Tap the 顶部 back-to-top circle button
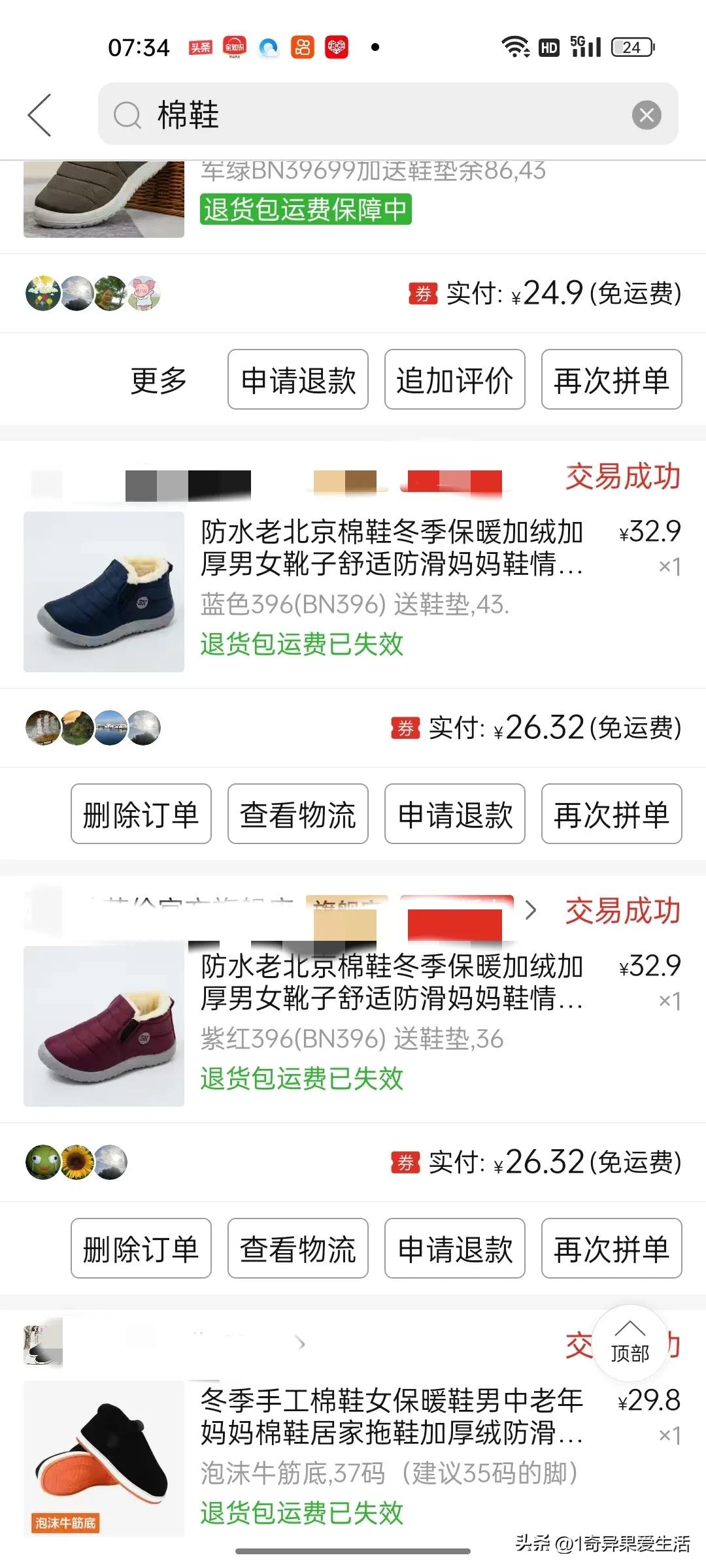The width and height of the screenshot is (706, 1568). (x=630, y=1347)
